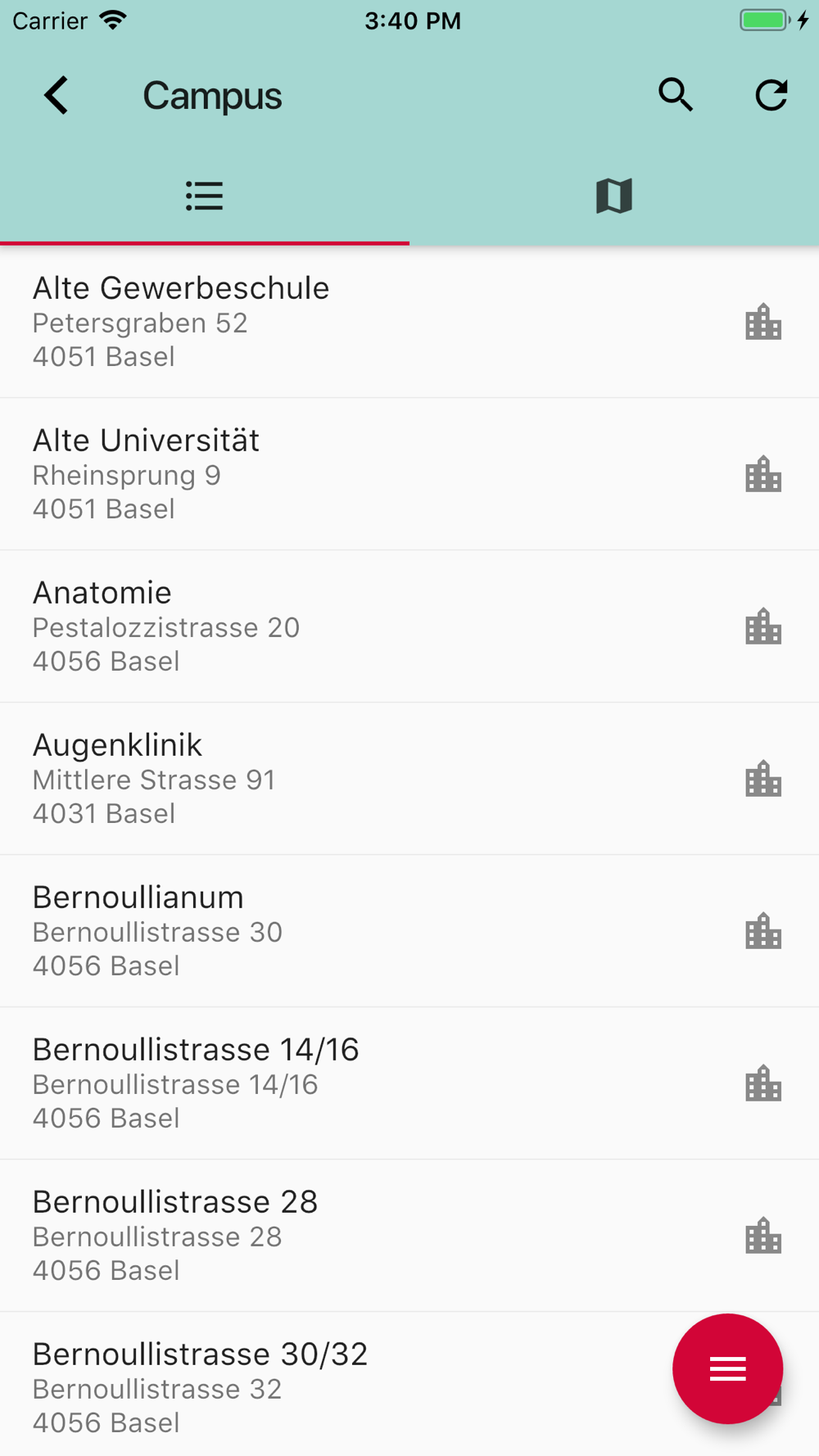
Task: Open the Bernoullianum row
Action: point(409,931)
